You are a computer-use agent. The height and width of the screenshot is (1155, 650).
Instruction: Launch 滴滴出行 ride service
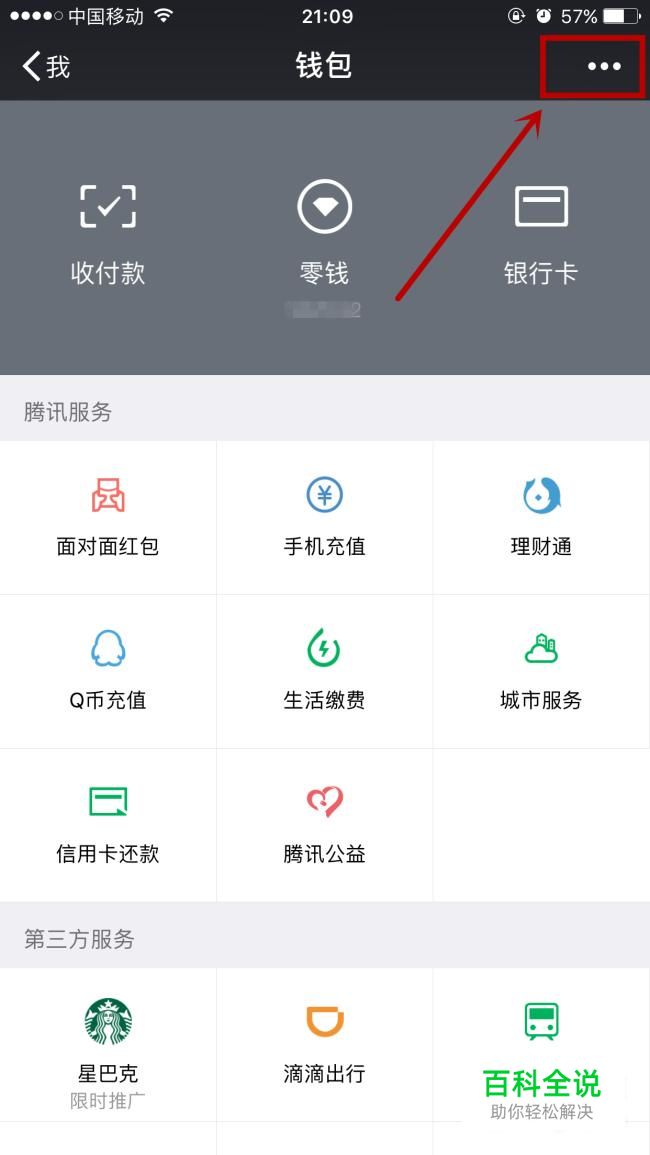click(x=325, y=1045)
